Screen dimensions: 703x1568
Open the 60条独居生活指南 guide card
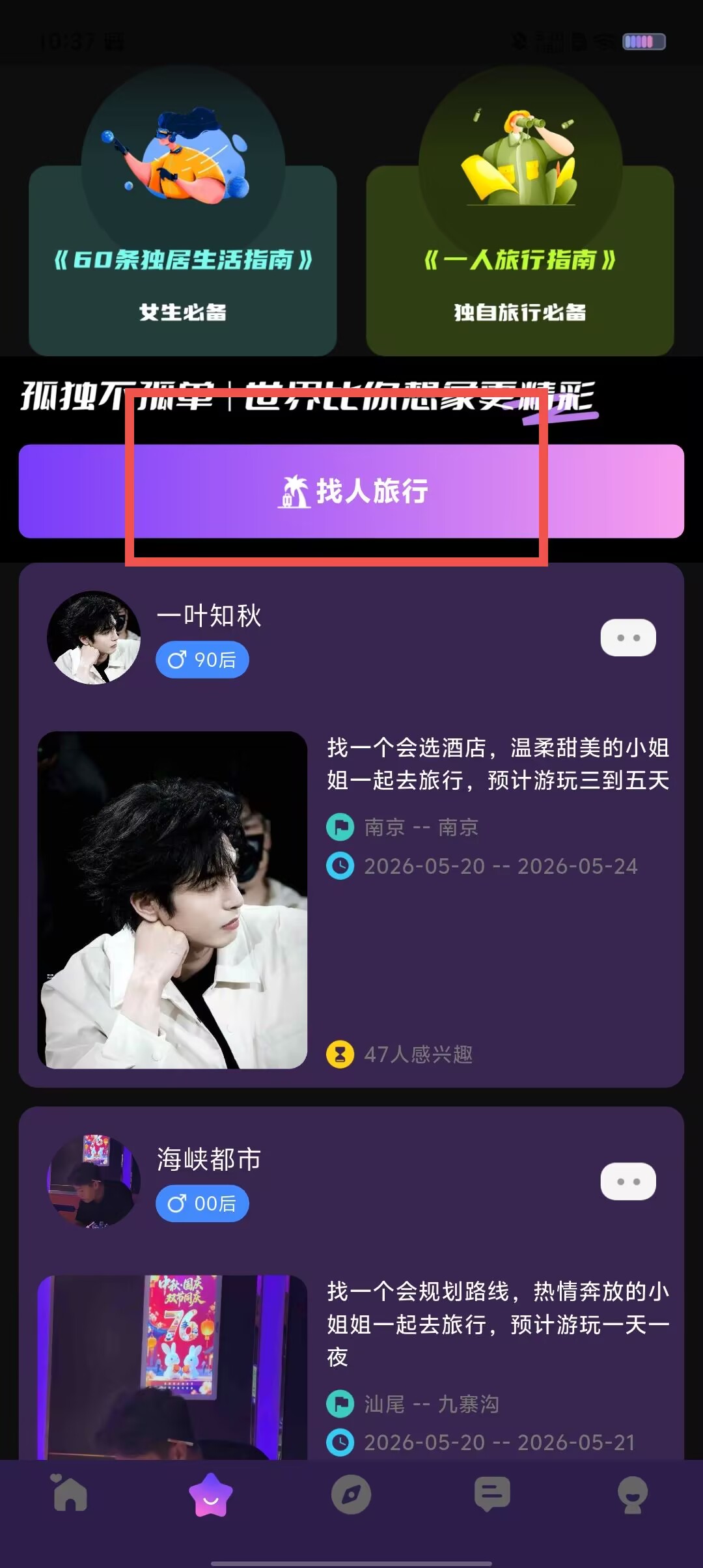coord(182,260)
